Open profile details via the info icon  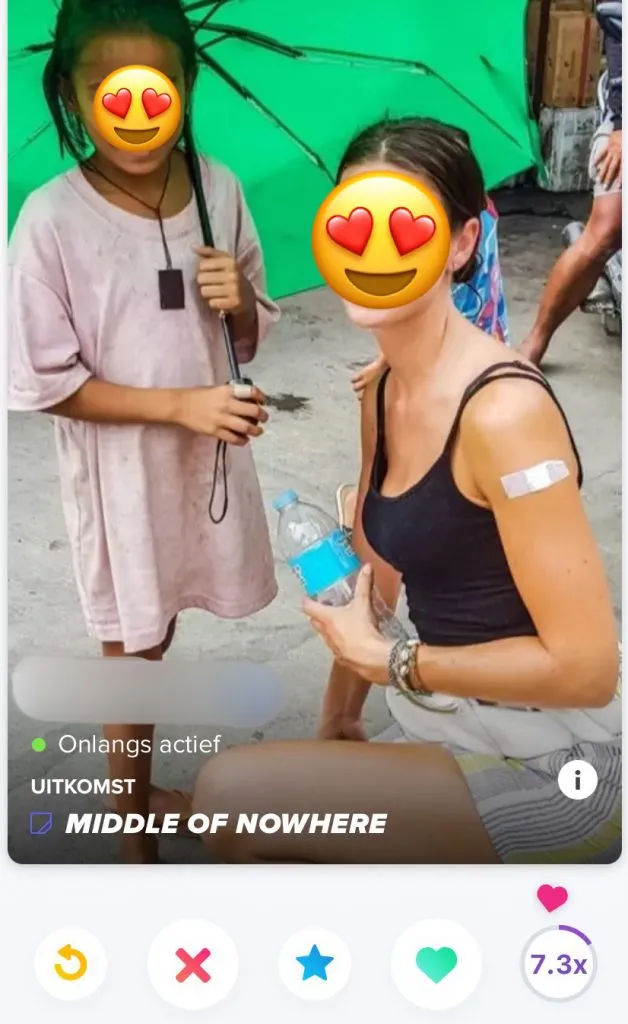click(x=577, y=779)
